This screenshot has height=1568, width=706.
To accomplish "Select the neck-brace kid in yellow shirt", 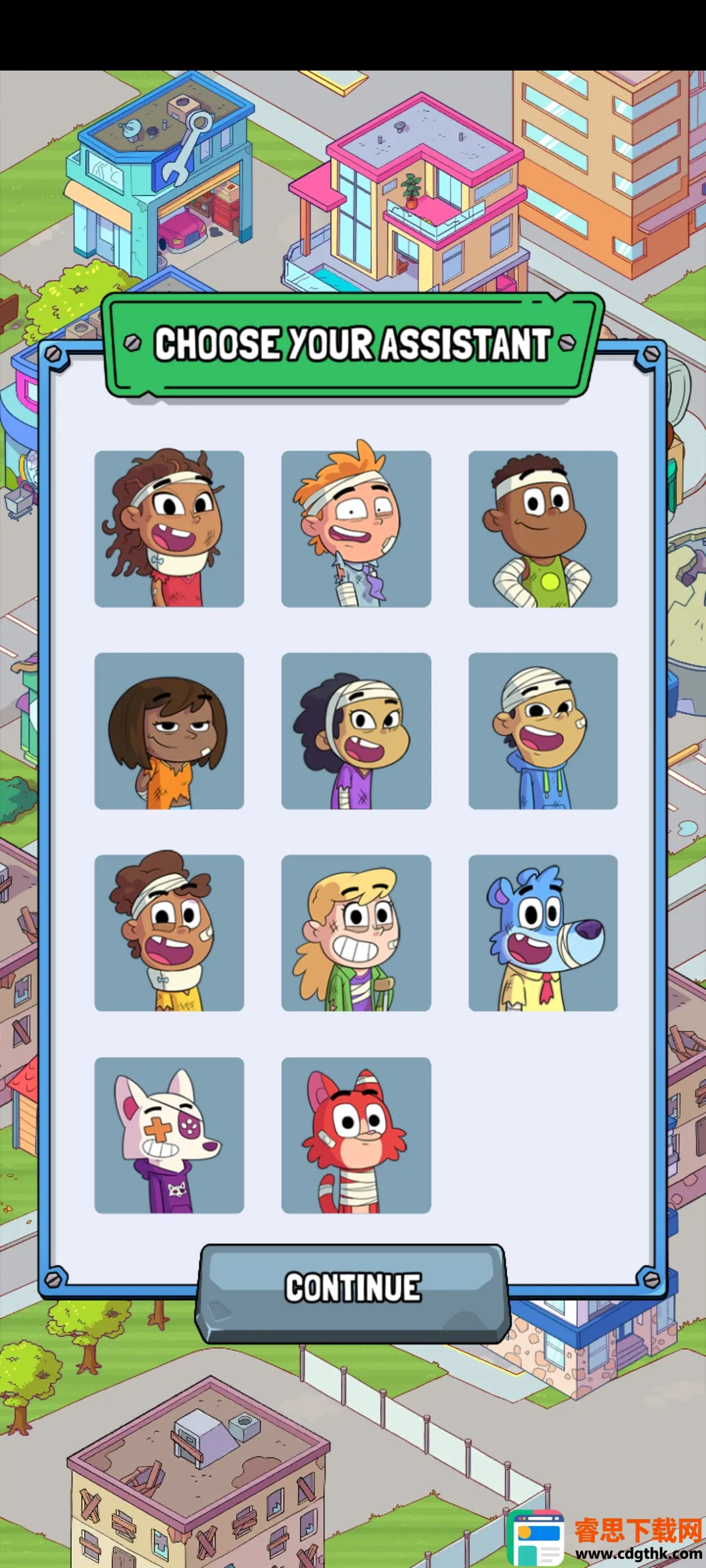I will (x=169, y=932).
